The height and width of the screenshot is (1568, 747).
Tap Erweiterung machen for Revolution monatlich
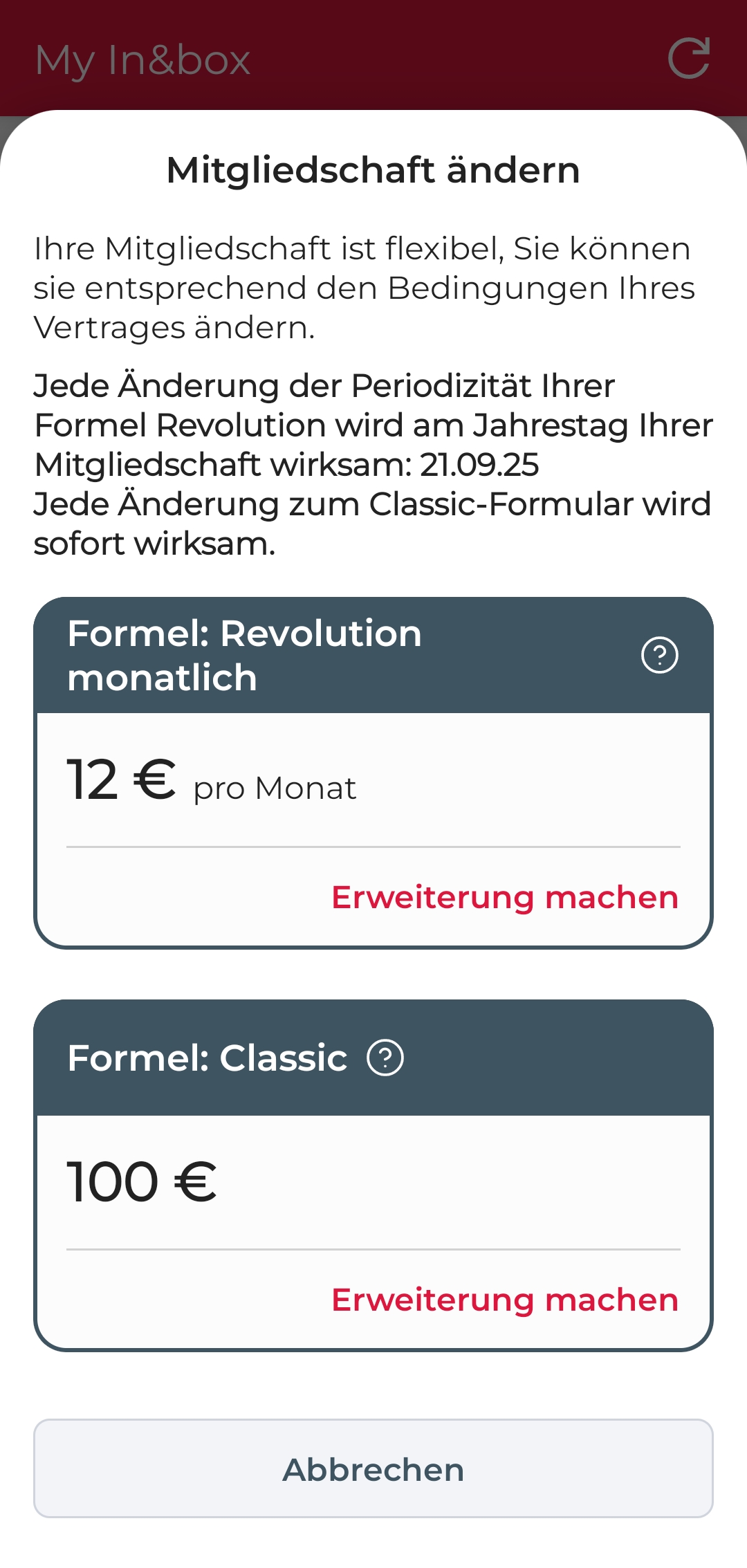[505, 897]
